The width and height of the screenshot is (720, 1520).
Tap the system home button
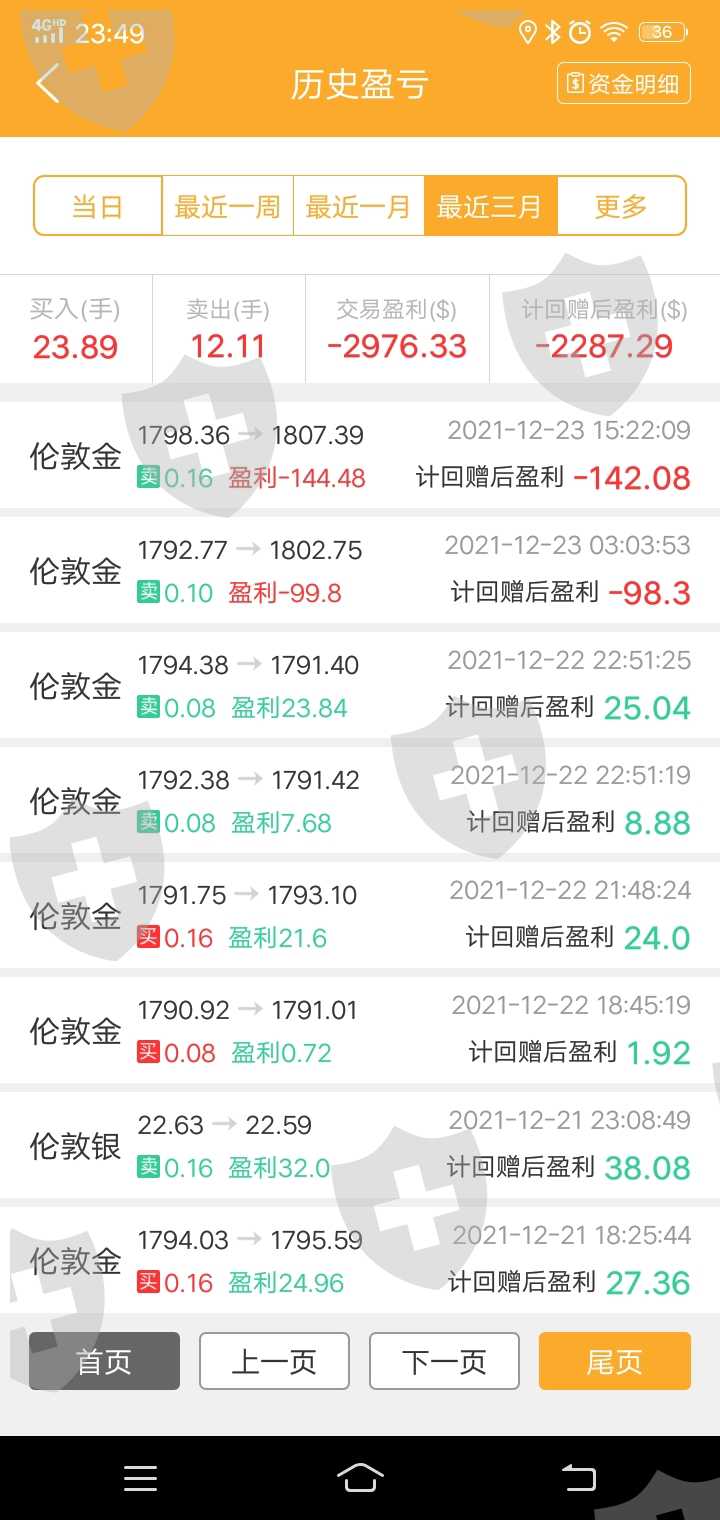click(360, 1477)
